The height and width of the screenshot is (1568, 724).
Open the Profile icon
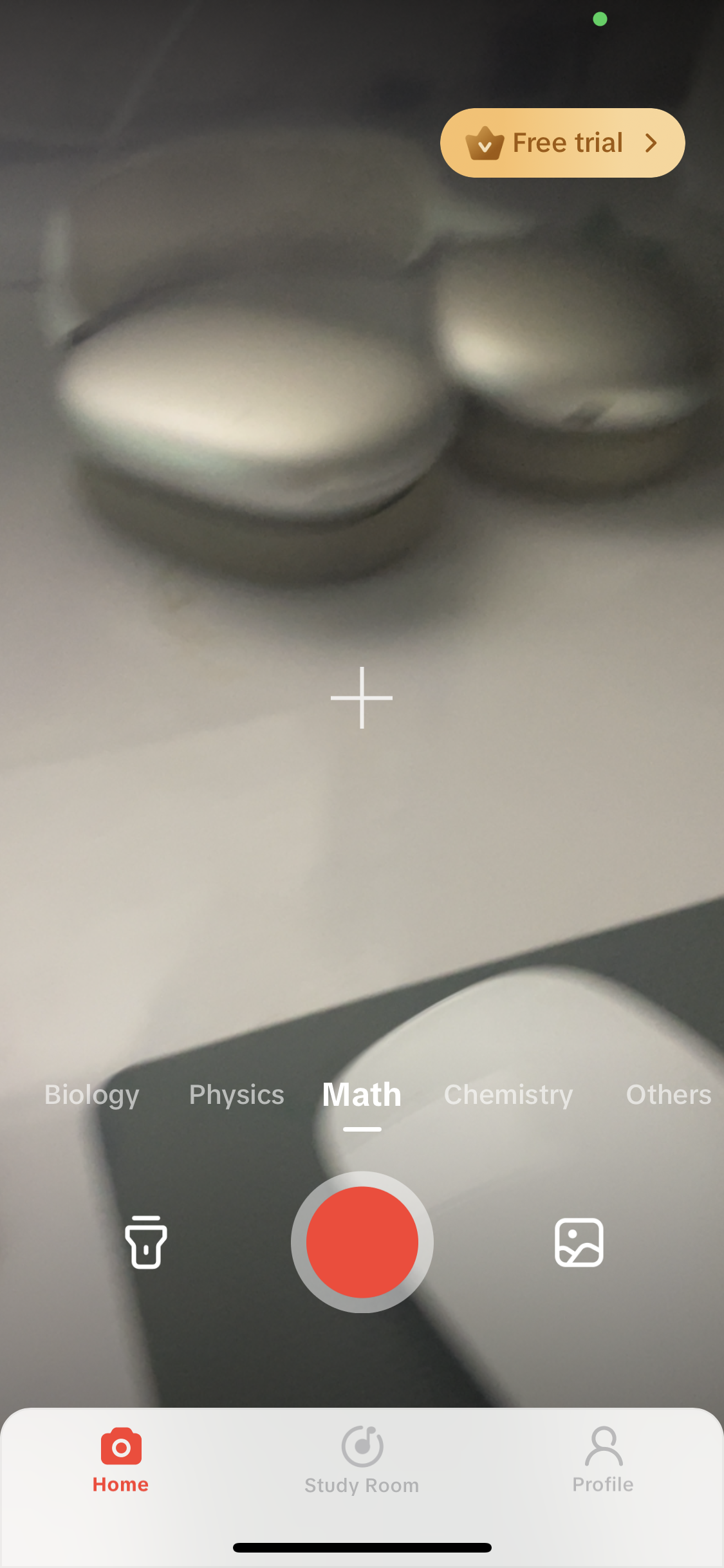point(602,1456)
